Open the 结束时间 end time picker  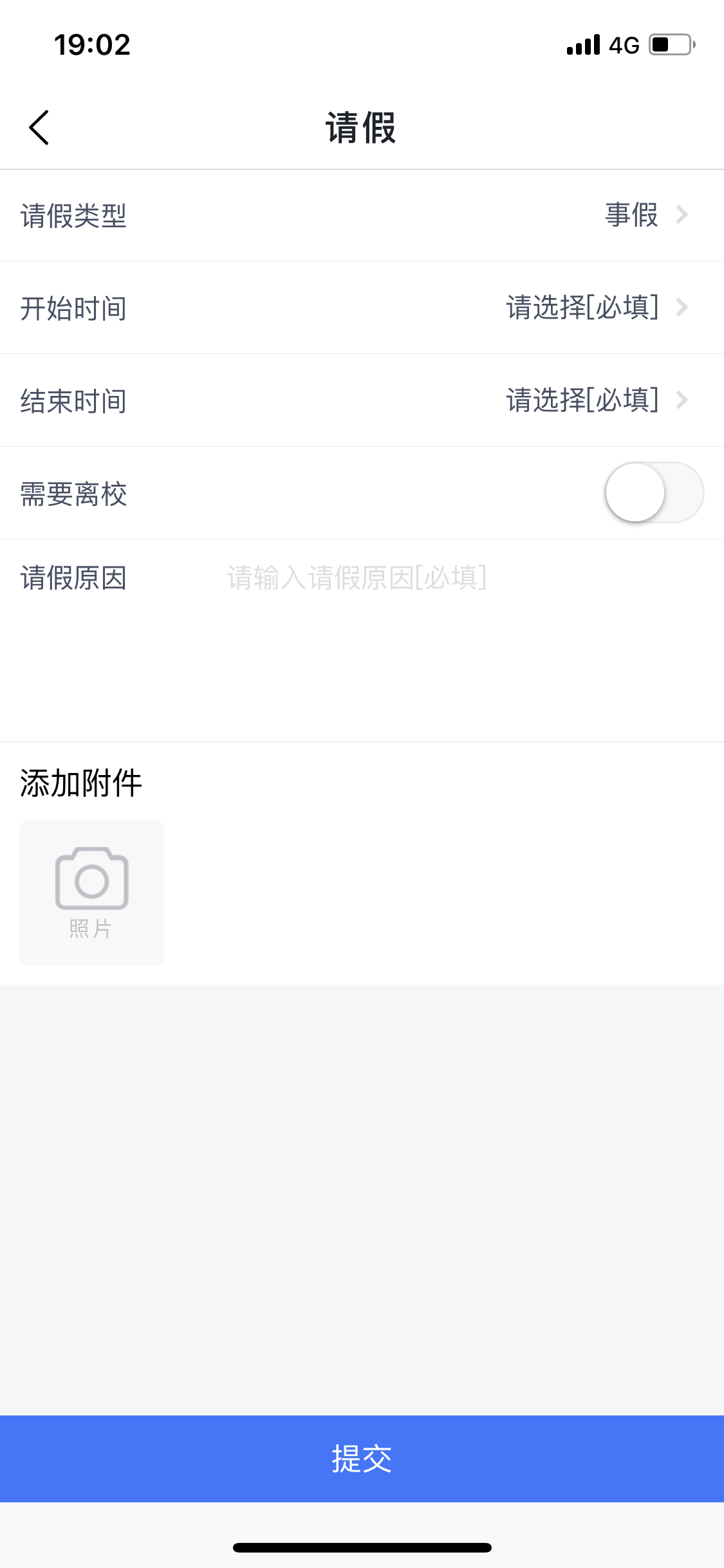[x=360, y=400]
